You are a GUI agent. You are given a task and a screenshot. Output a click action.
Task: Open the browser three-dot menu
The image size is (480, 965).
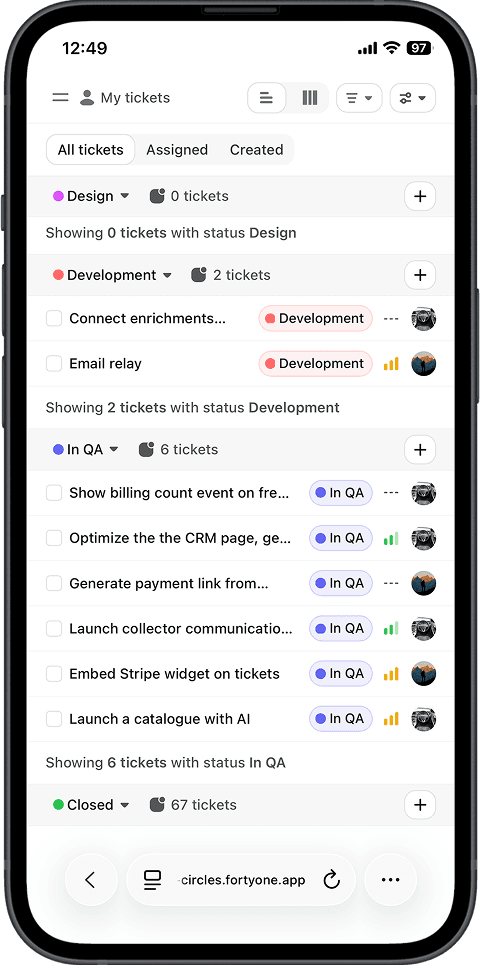[391, 880]
